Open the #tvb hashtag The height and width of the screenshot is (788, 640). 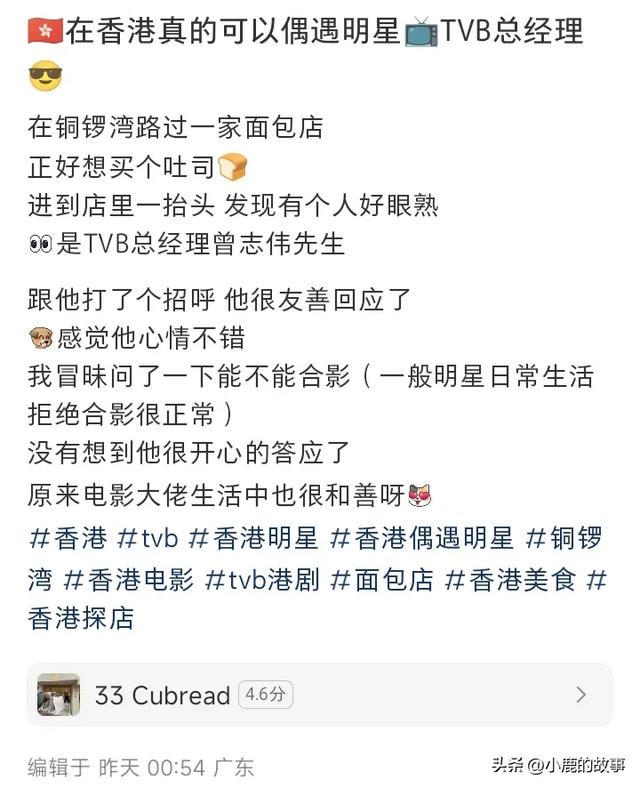(148, 539)
